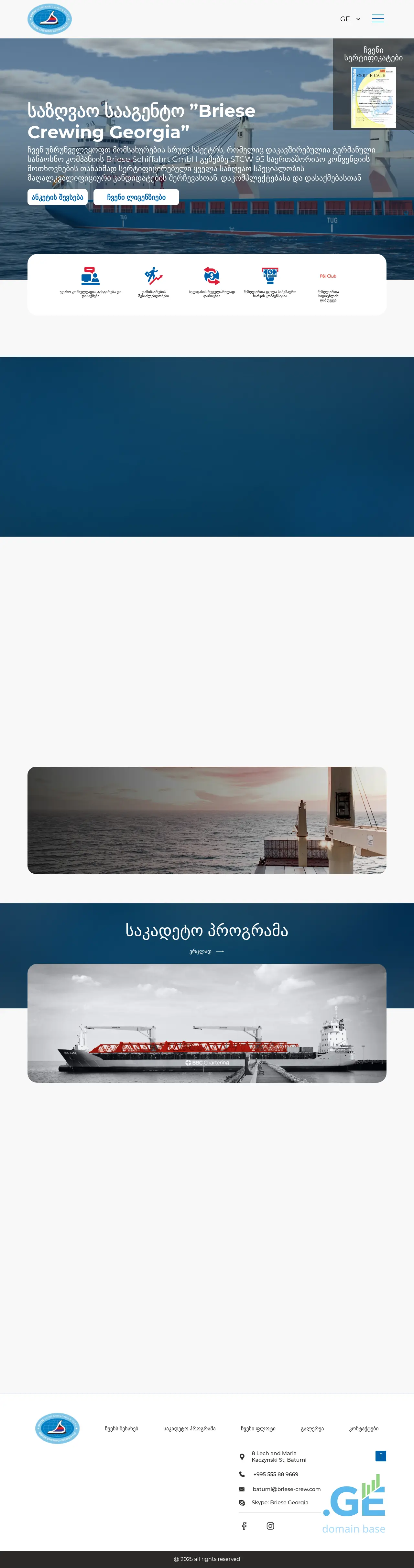
Task: Call the phone number +995 555 88 9669
Action: pyautogui.click(x=275, y=1474)
